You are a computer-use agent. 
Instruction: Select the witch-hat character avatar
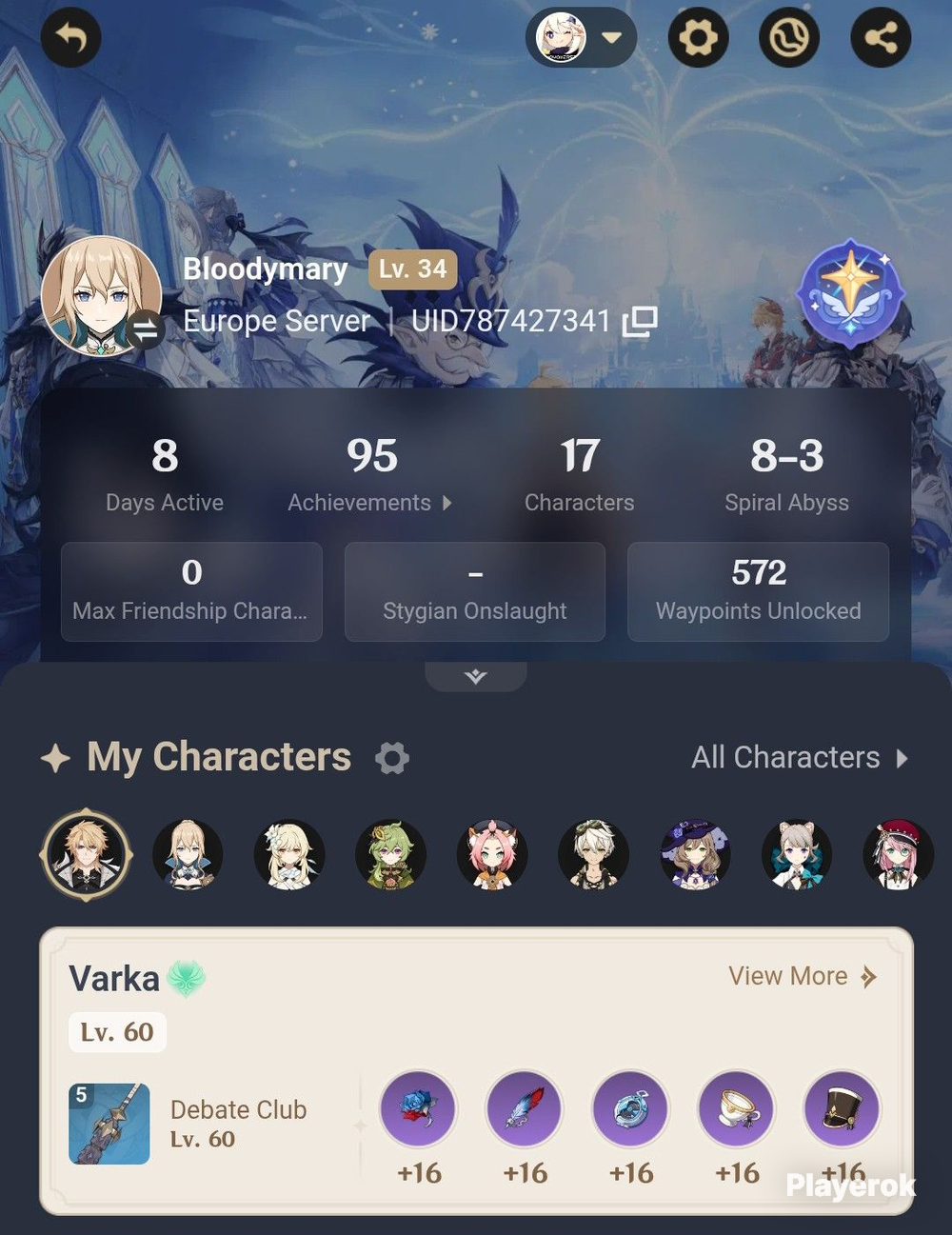(x=695, y=855)
